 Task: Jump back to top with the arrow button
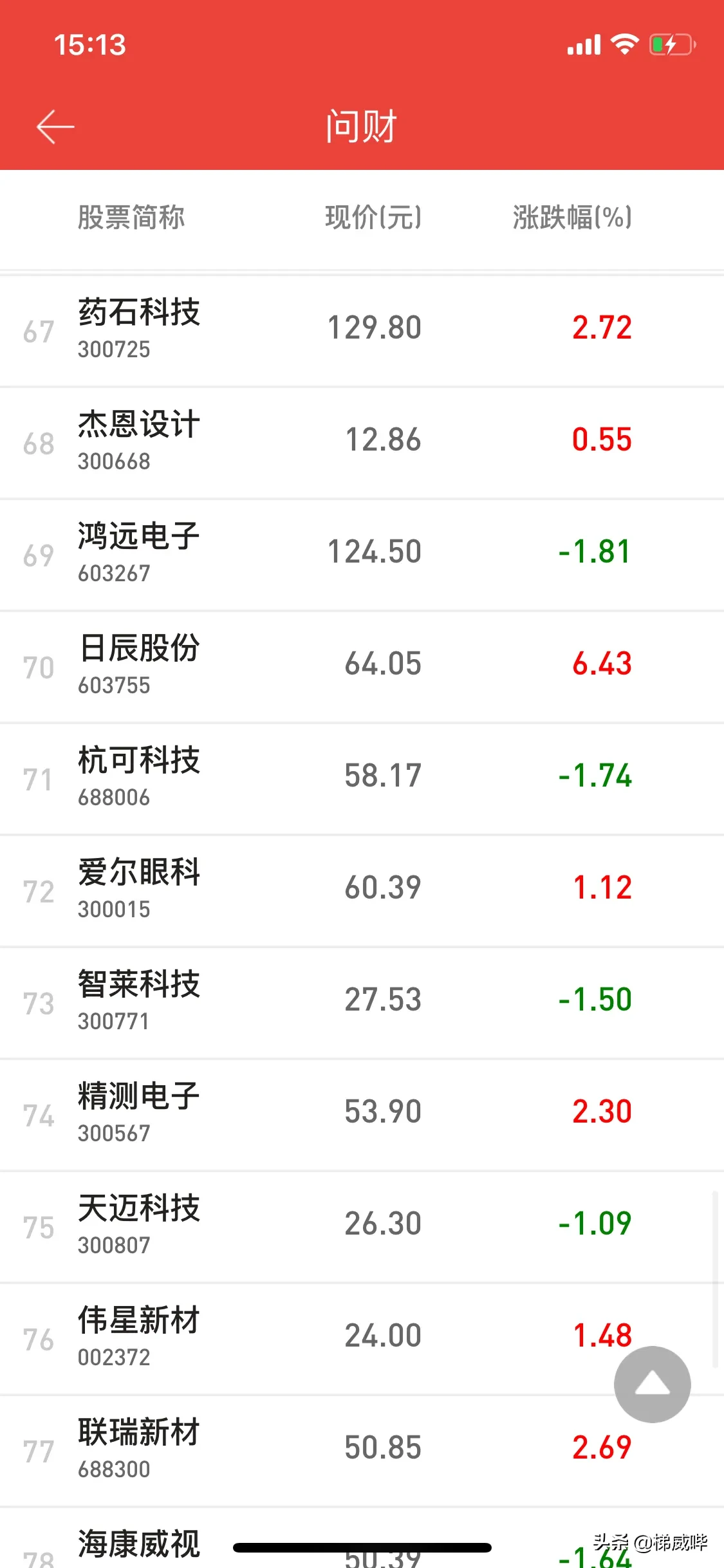point(652,1384)
